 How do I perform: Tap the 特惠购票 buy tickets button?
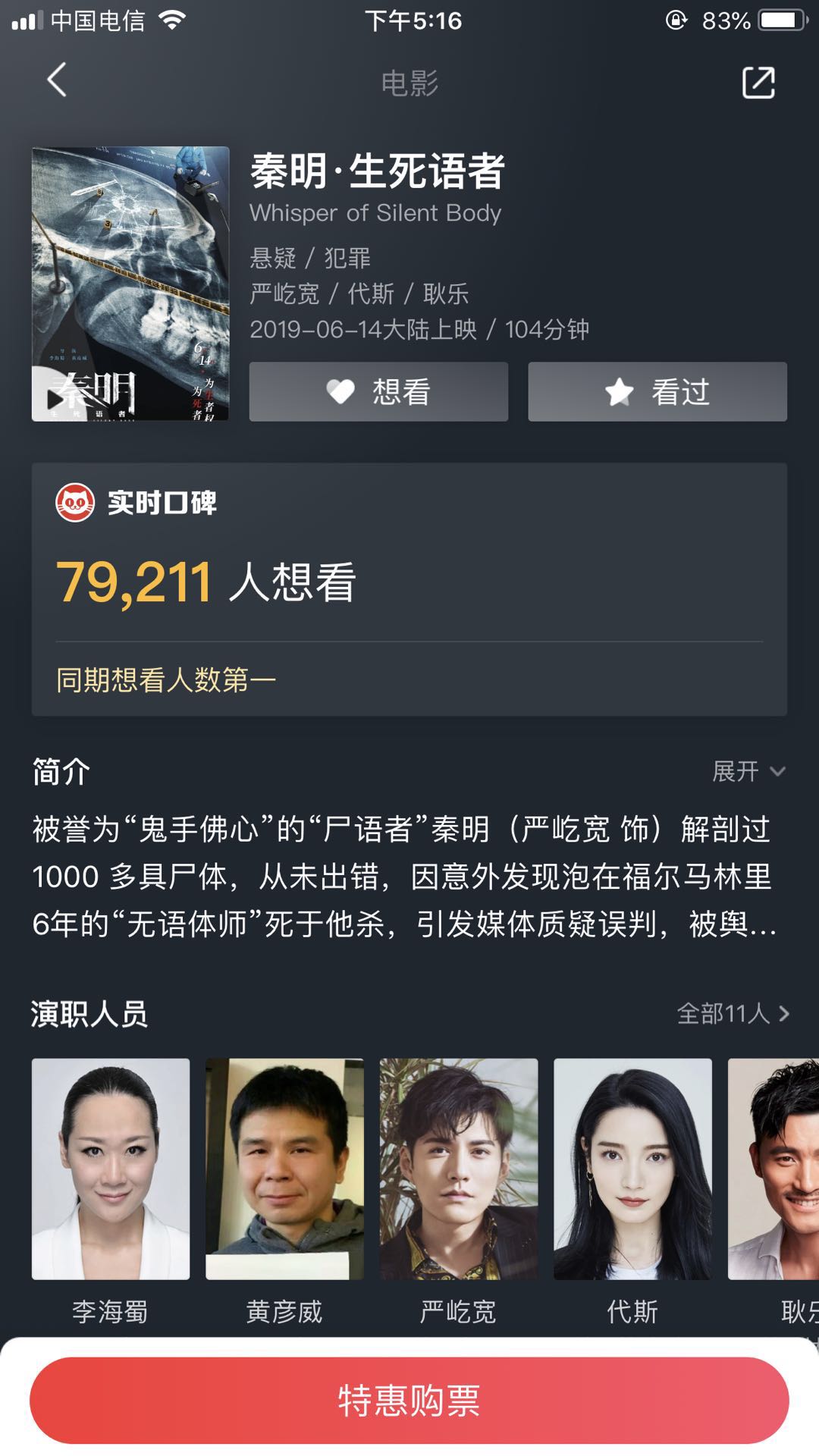pos(409,1400)
